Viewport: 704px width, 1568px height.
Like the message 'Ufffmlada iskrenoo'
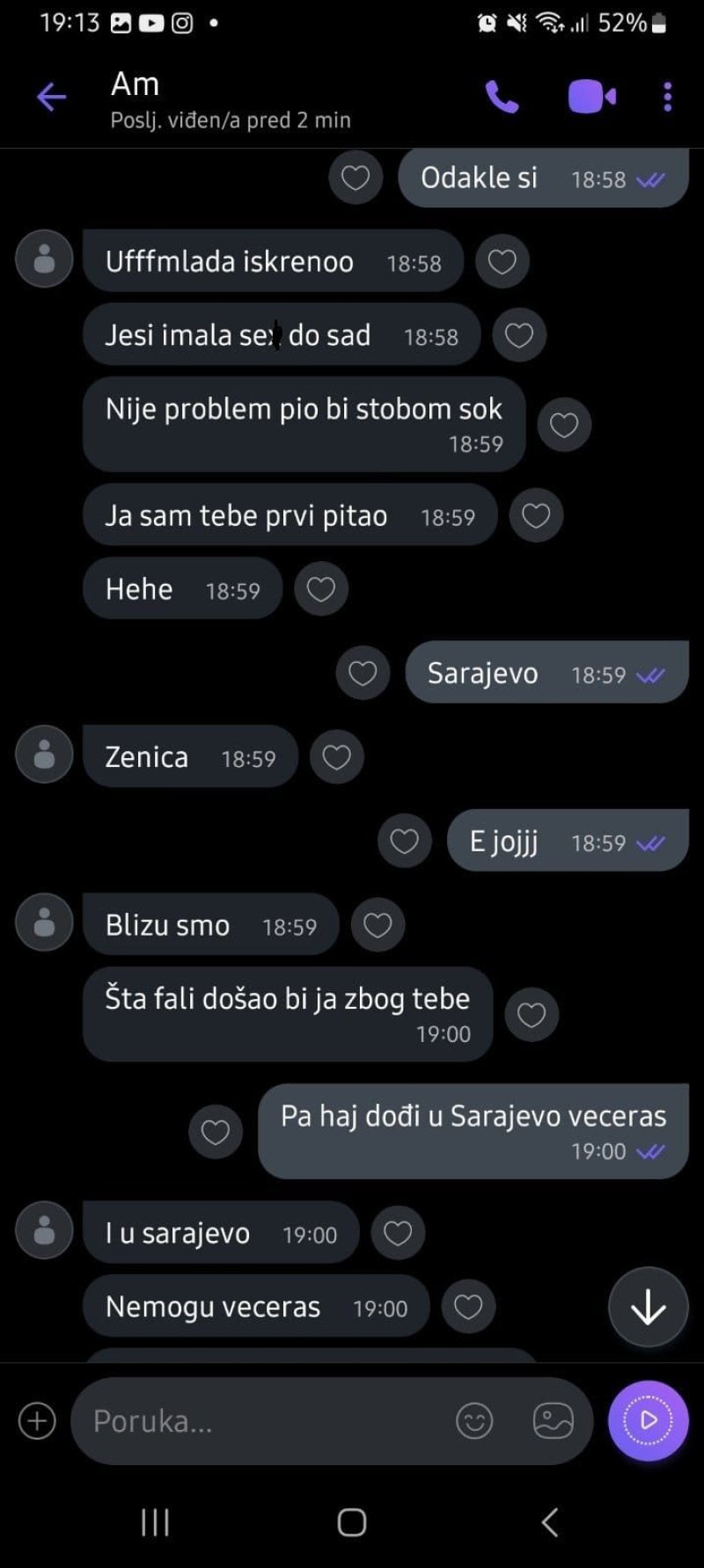(502, 262)
